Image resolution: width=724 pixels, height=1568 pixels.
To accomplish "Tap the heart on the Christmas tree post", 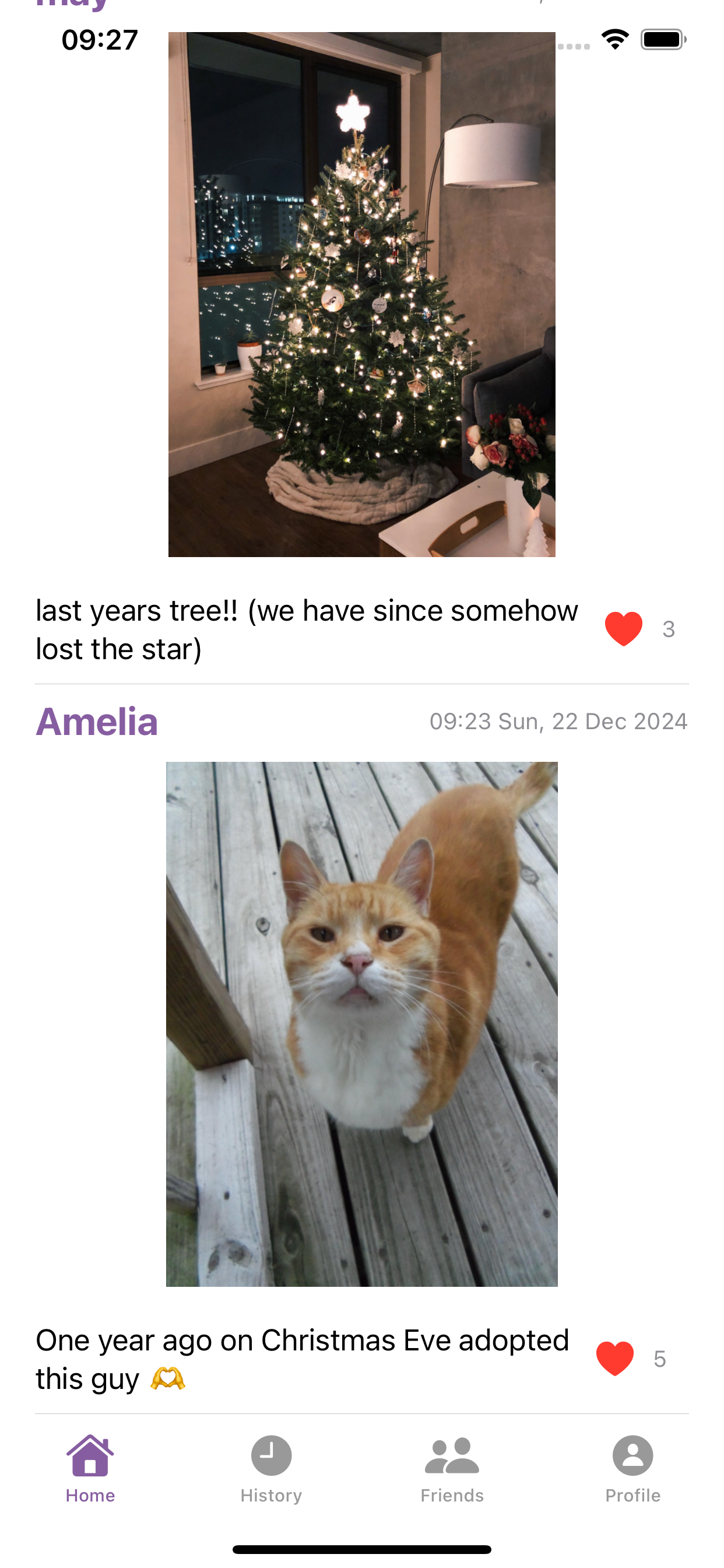I will pyautogui.click(x=623, y=629).
